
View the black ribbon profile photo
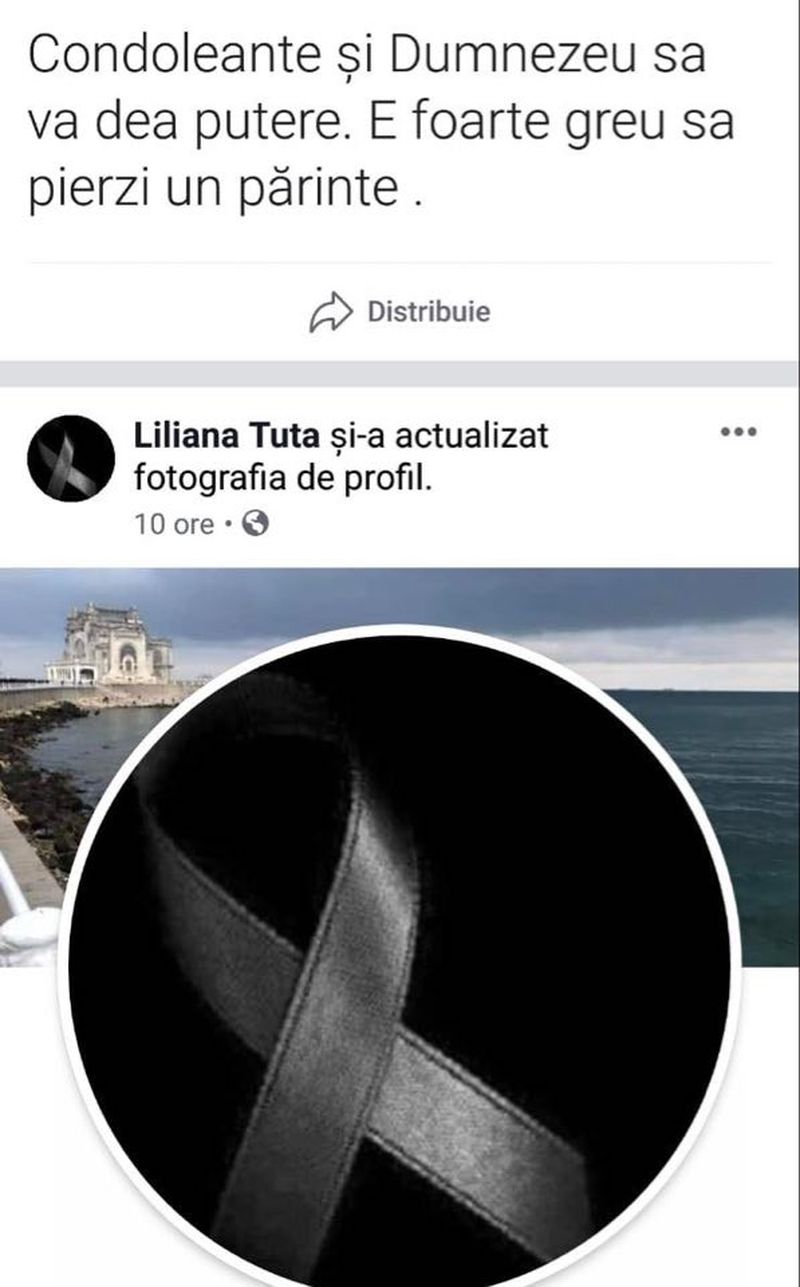click(x=400, y=960)
